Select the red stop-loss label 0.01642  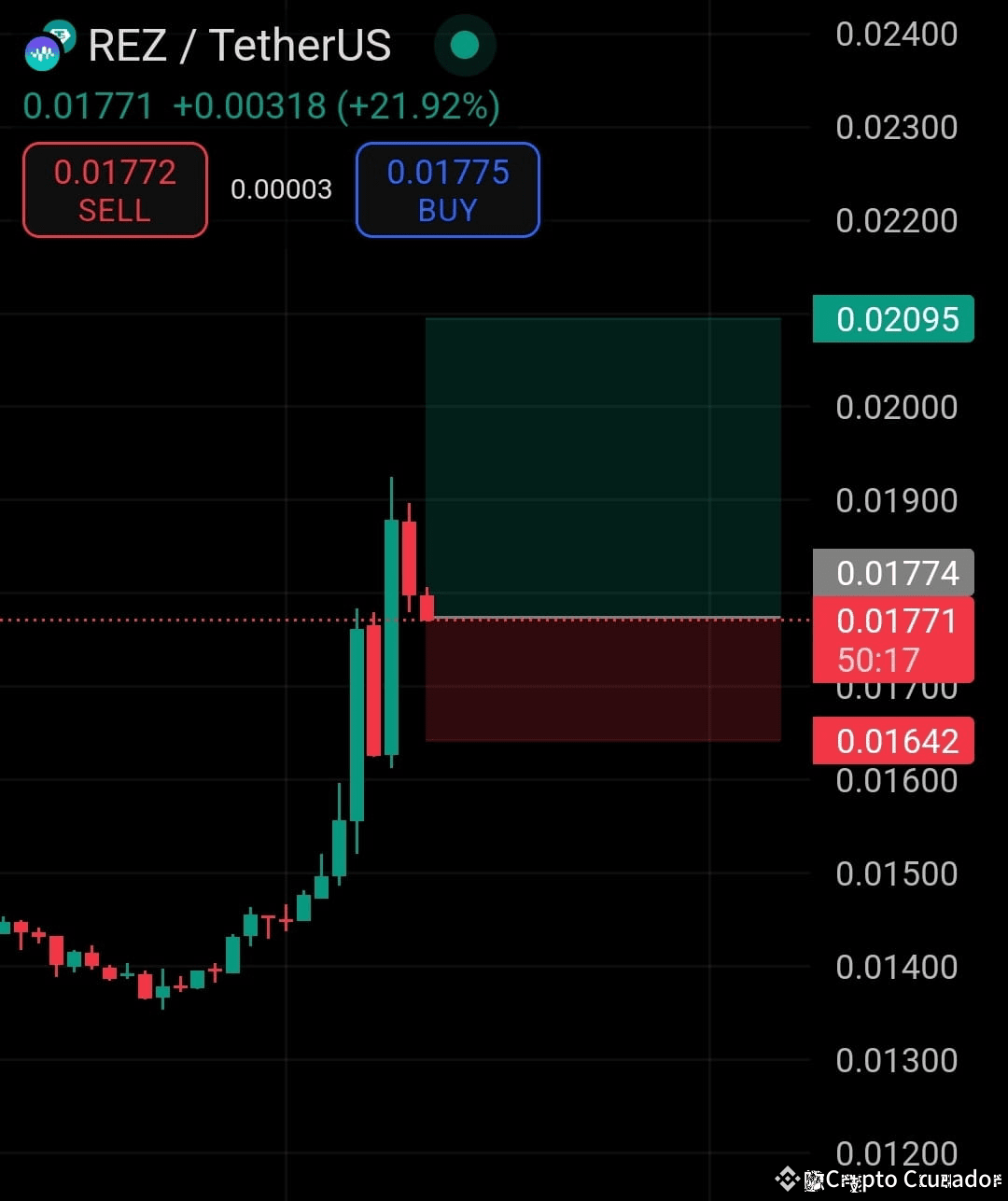[x=892, y=739]
